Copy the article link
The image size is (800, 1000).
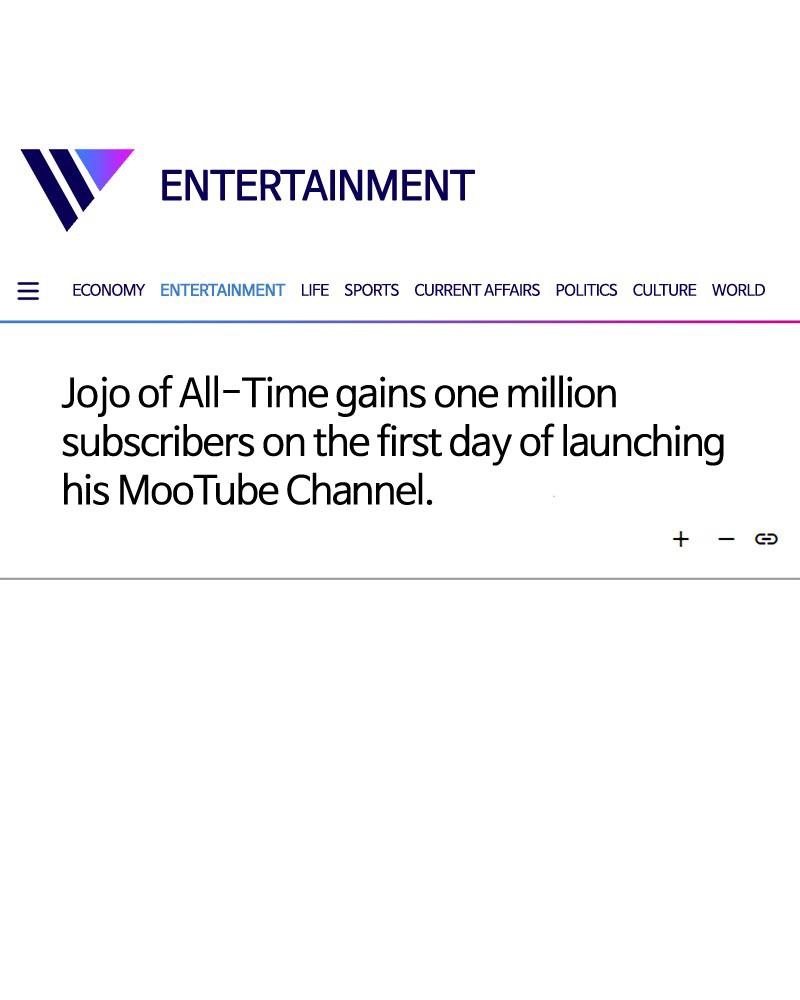click(x=766, y=539)
